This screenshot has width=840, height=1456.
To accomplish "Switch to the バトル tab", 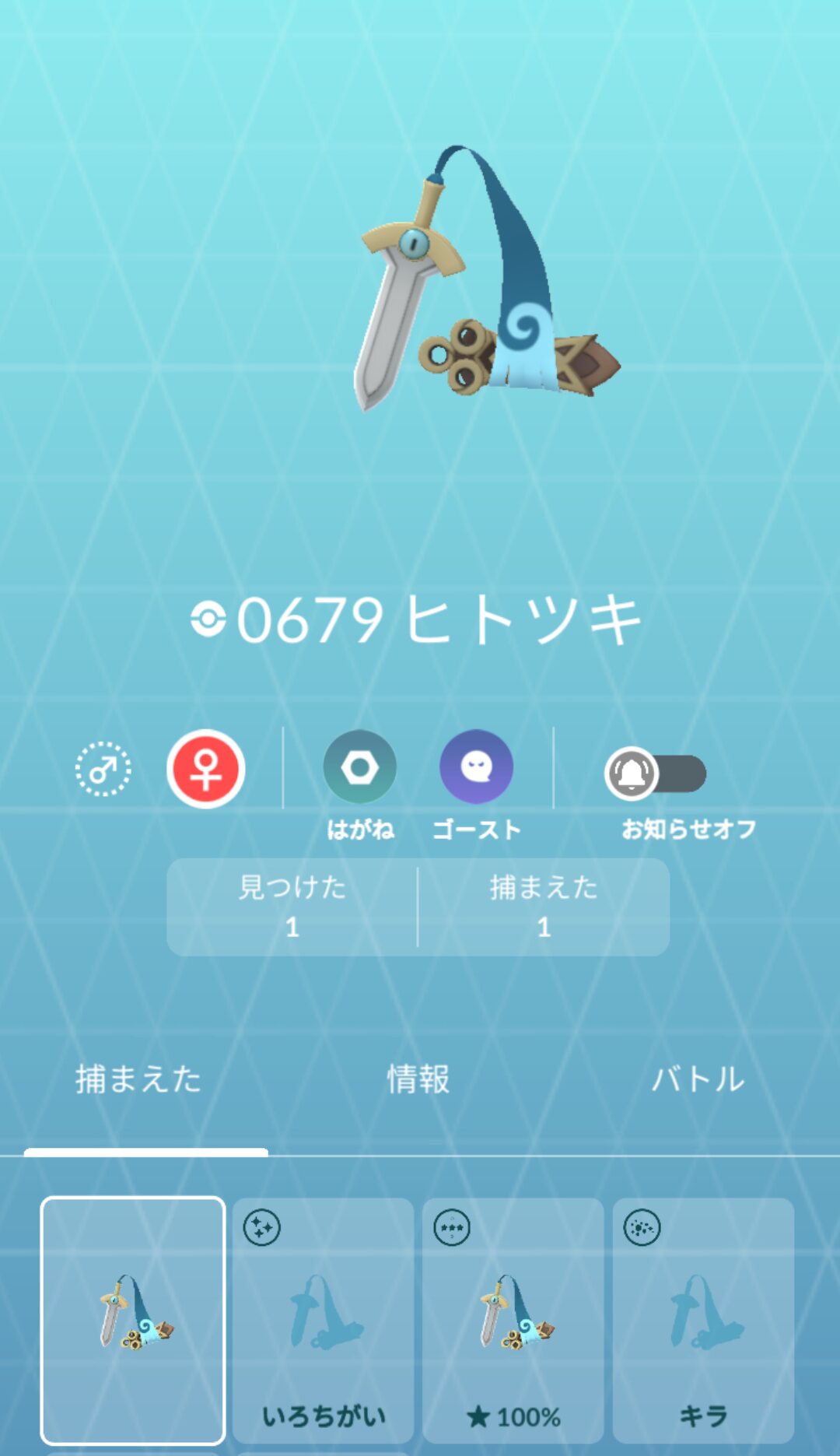I will (698, 1079).
